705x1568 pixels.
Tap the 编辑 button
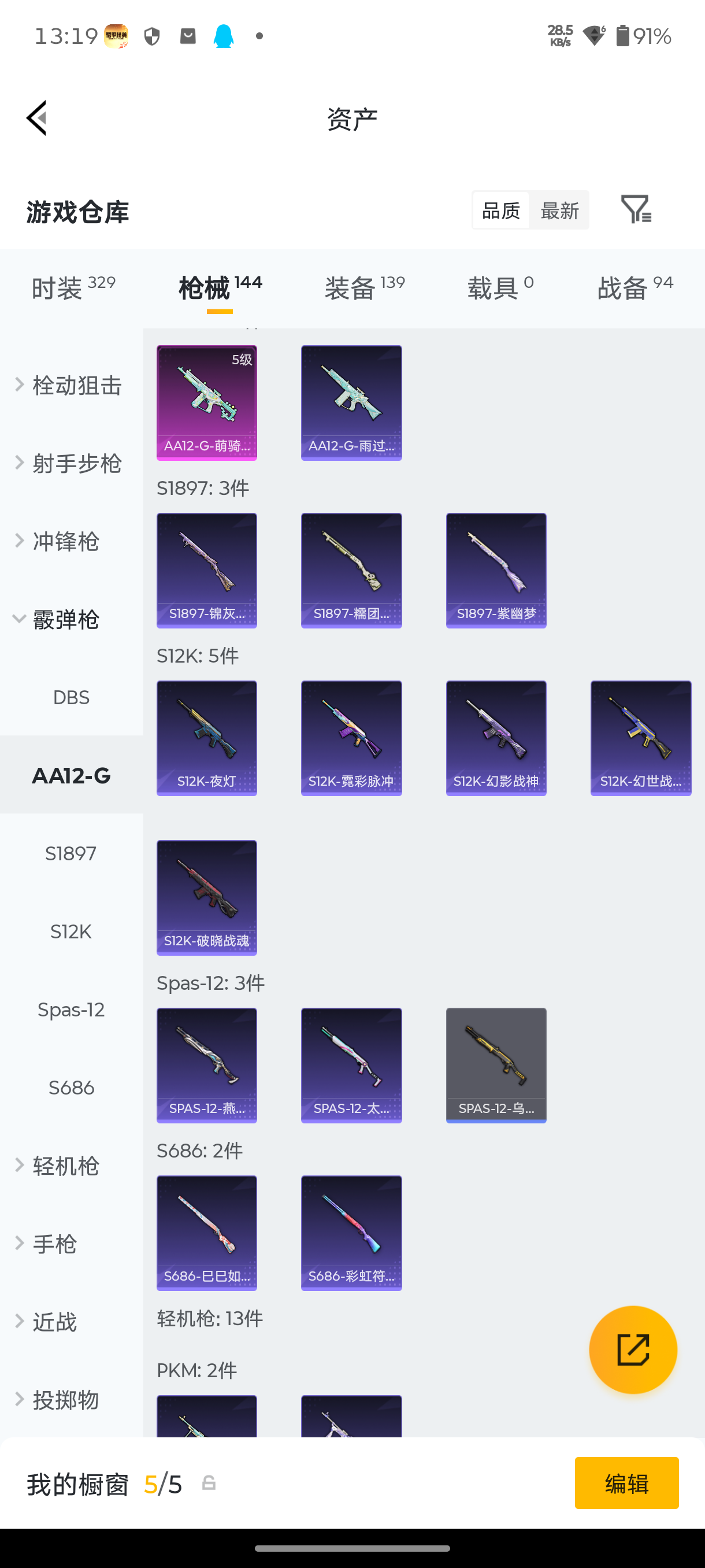coord(626,1484)
